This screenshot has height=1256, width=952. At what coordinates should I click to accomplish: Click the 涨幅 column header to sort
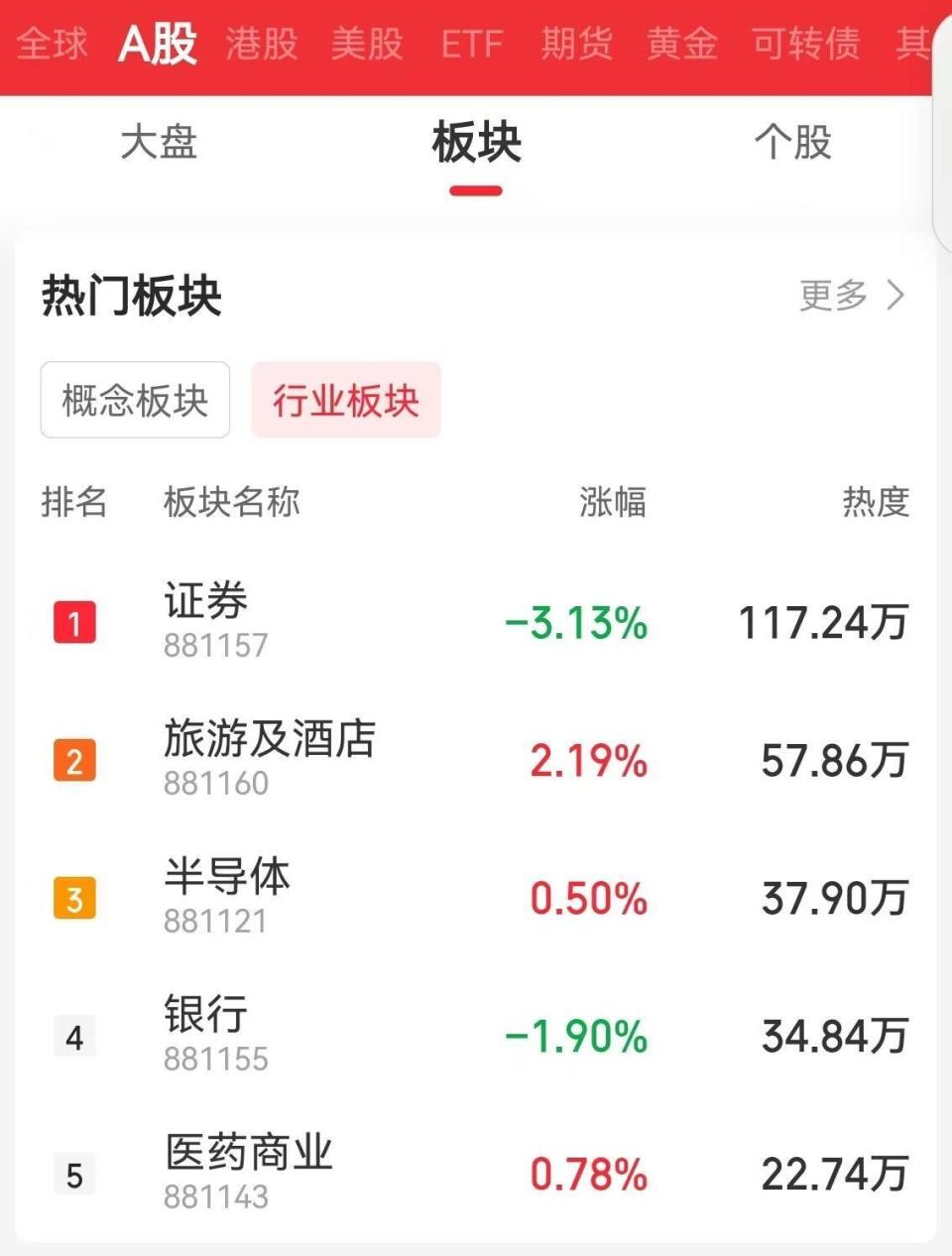tap(611, 504)
